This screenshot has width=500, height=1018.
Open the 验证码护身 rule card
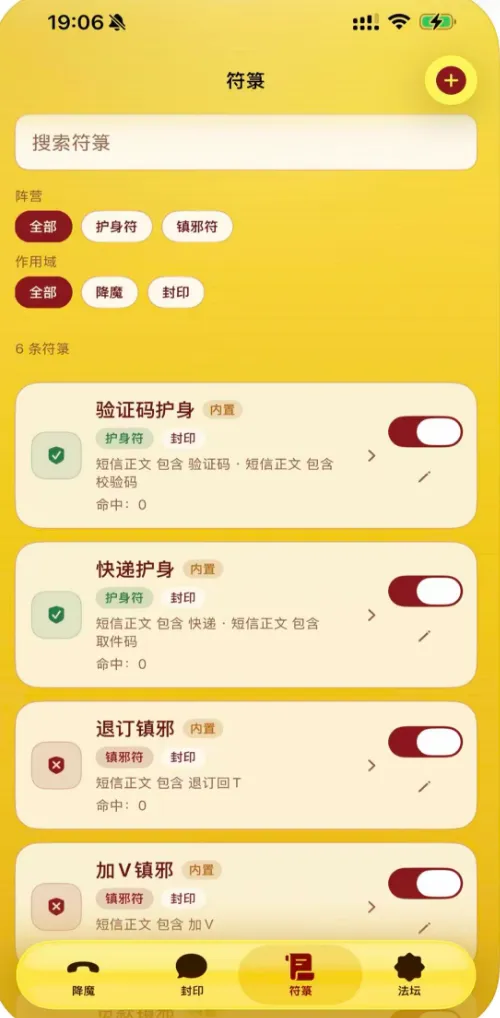pyautogui.click(x=246, y=455)
